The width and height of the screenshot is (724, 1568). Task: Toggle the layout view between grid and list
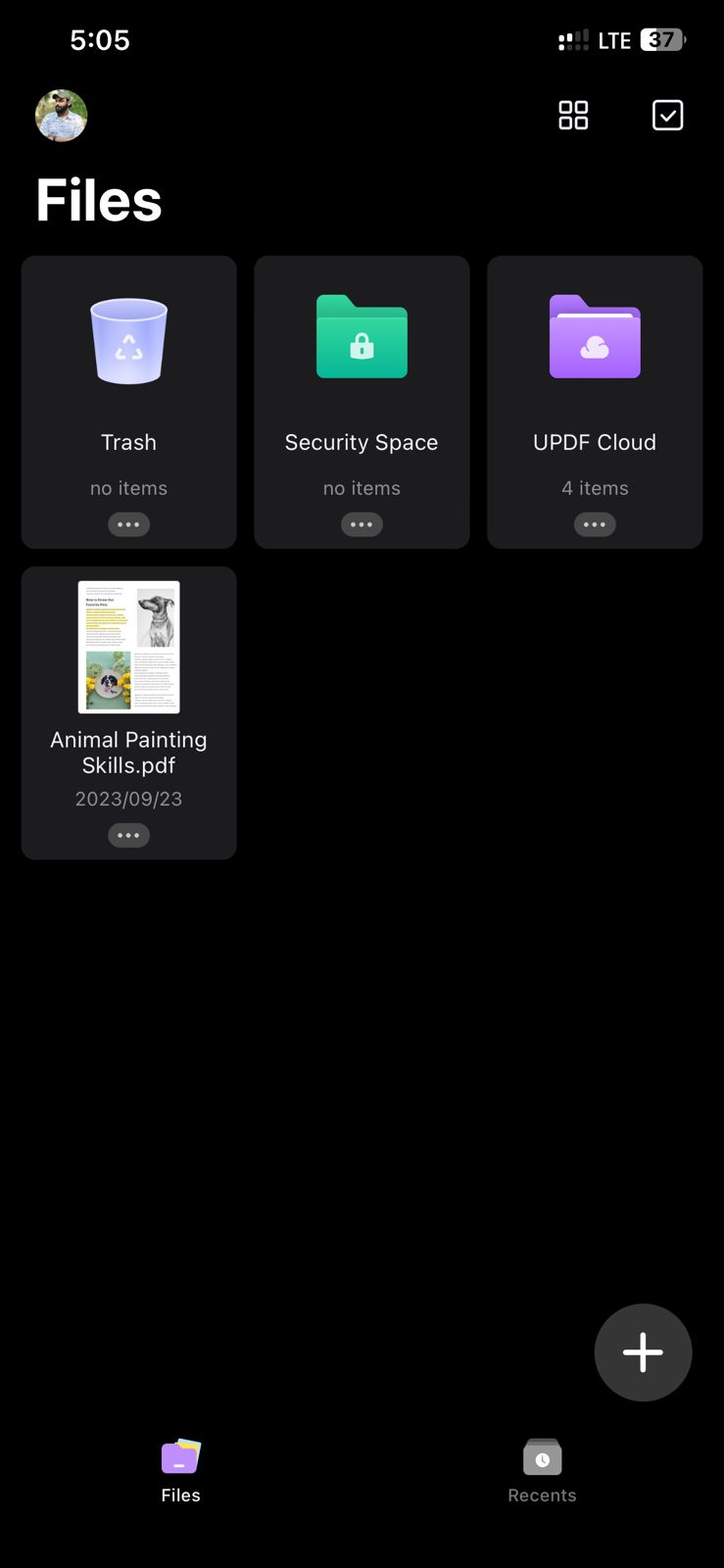coord(572,115)
